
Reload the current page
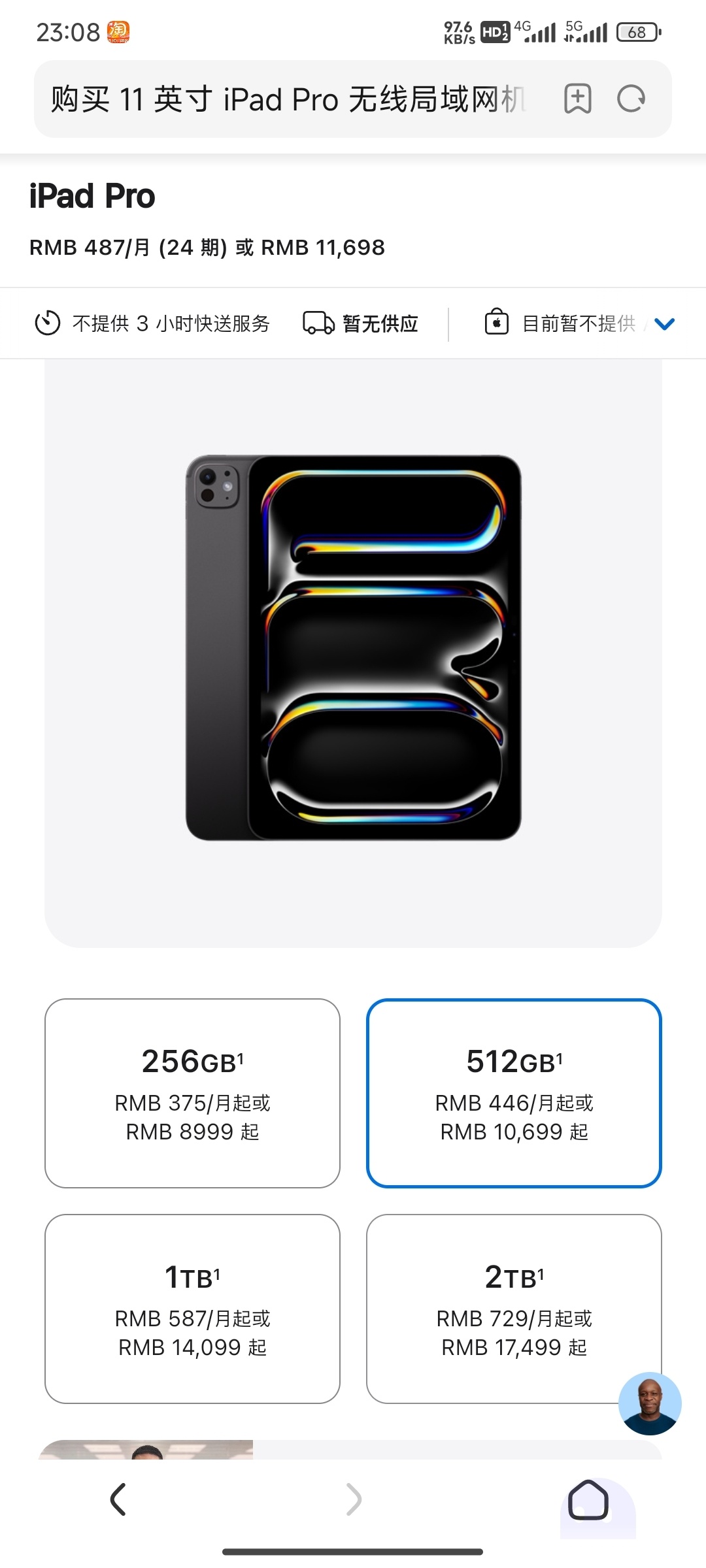(631, 99)
